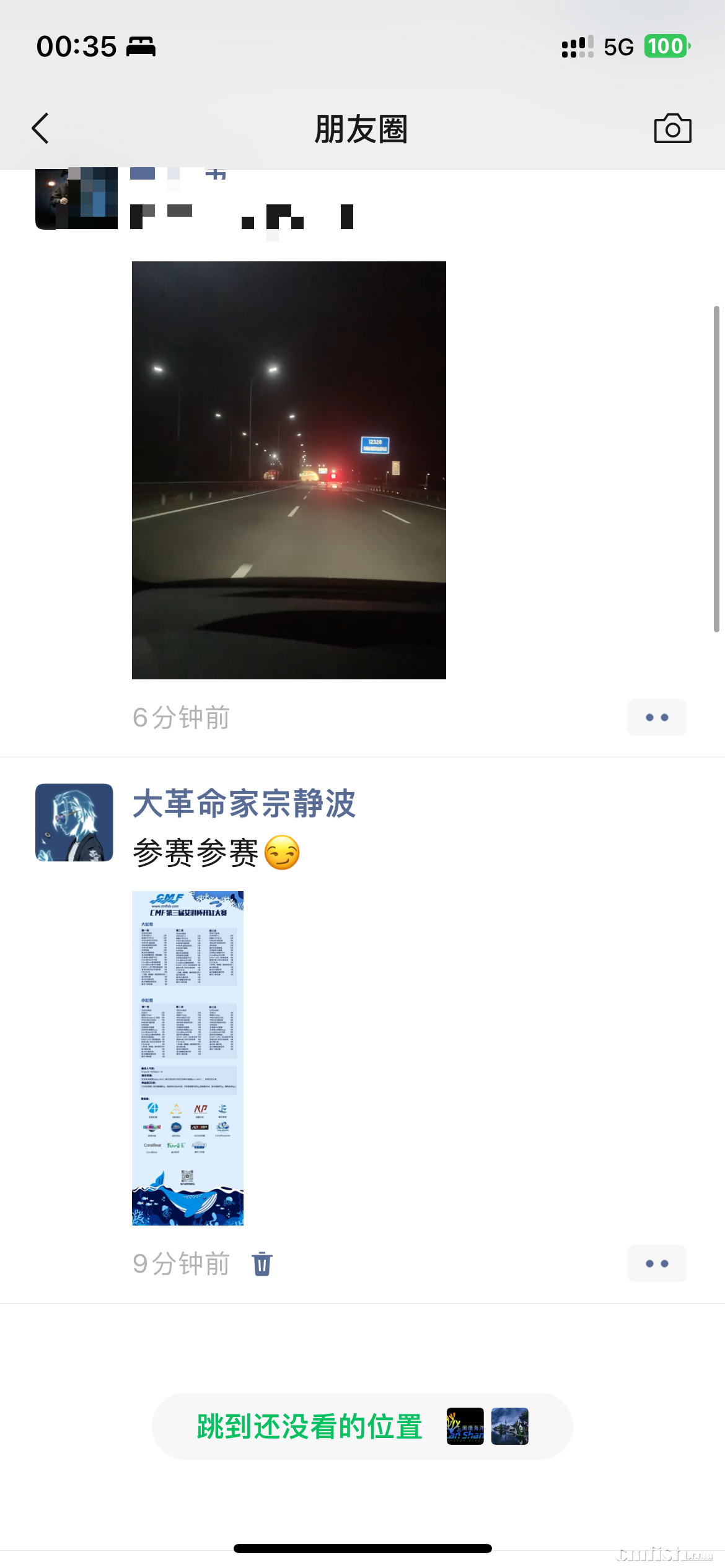Open like/comment menu for the 9分钟前 post
725x1568 pixels.
pyautogui.click(x=656, y=1263)
